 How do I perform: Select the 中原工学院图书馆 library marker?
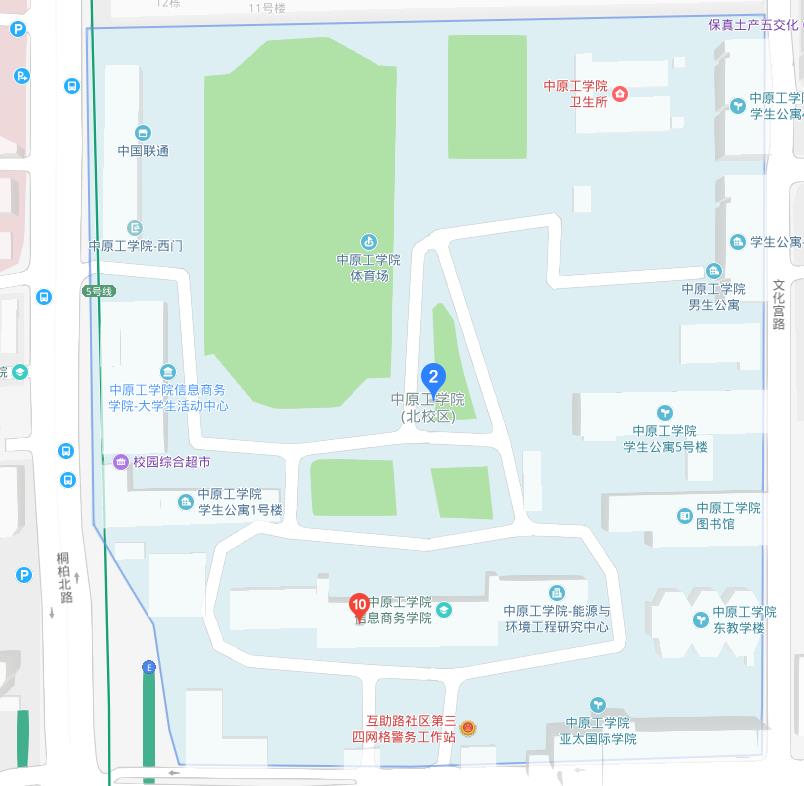[x=685, y=516]
